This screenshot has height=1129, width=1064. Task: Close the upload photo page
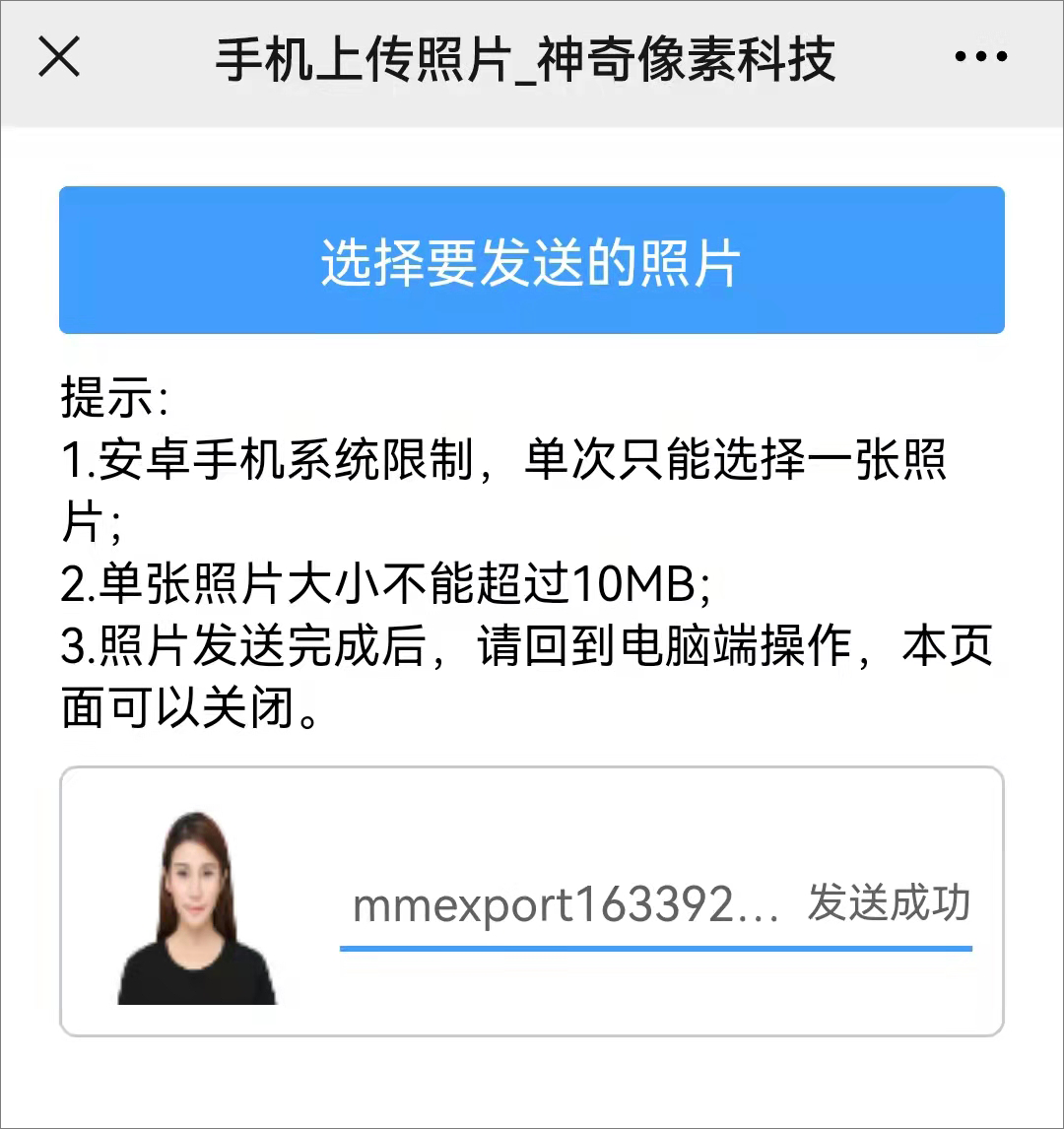click(59, 59)
